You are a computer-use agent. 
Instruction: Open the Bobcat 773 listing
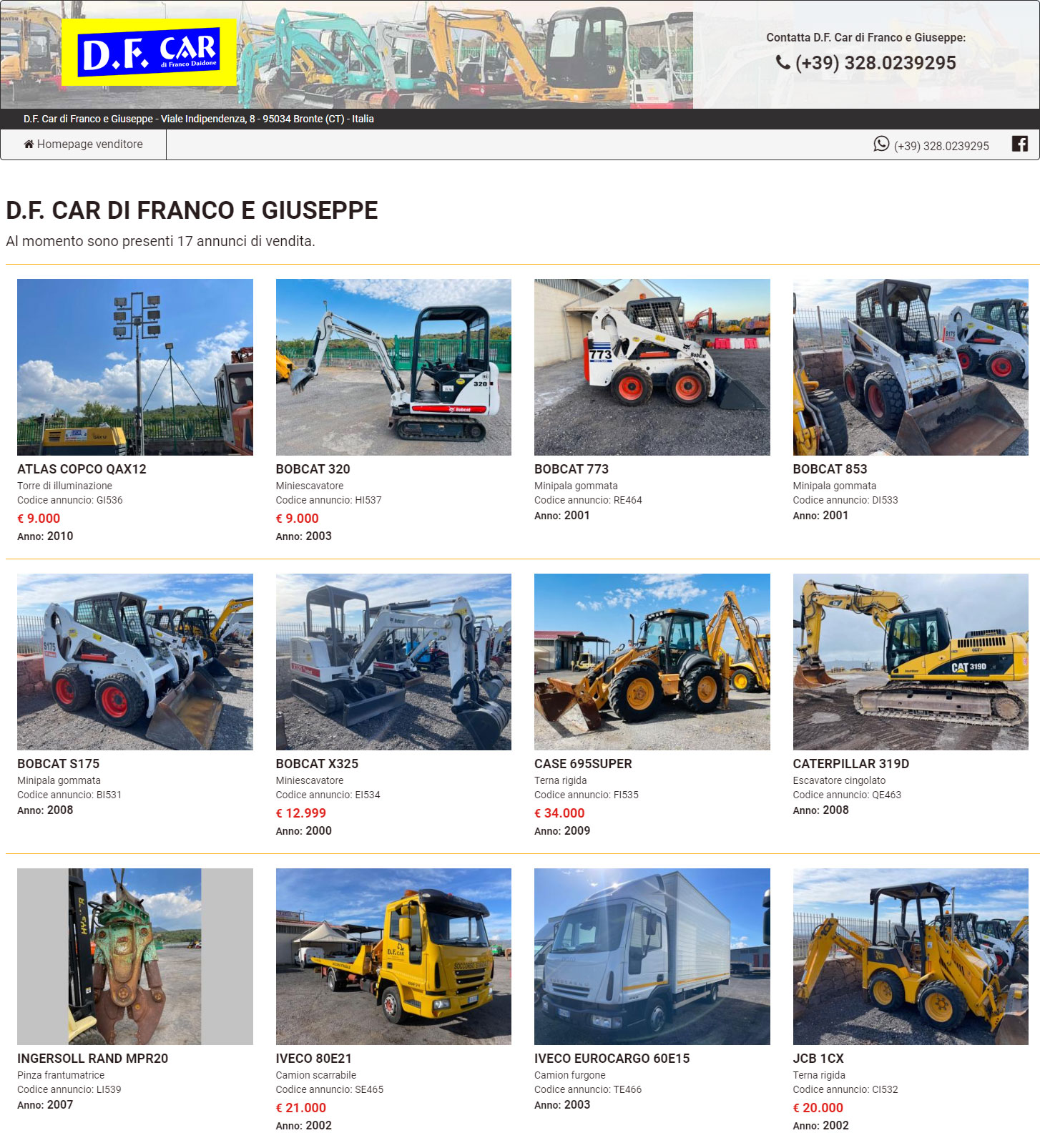coord(571,469)
